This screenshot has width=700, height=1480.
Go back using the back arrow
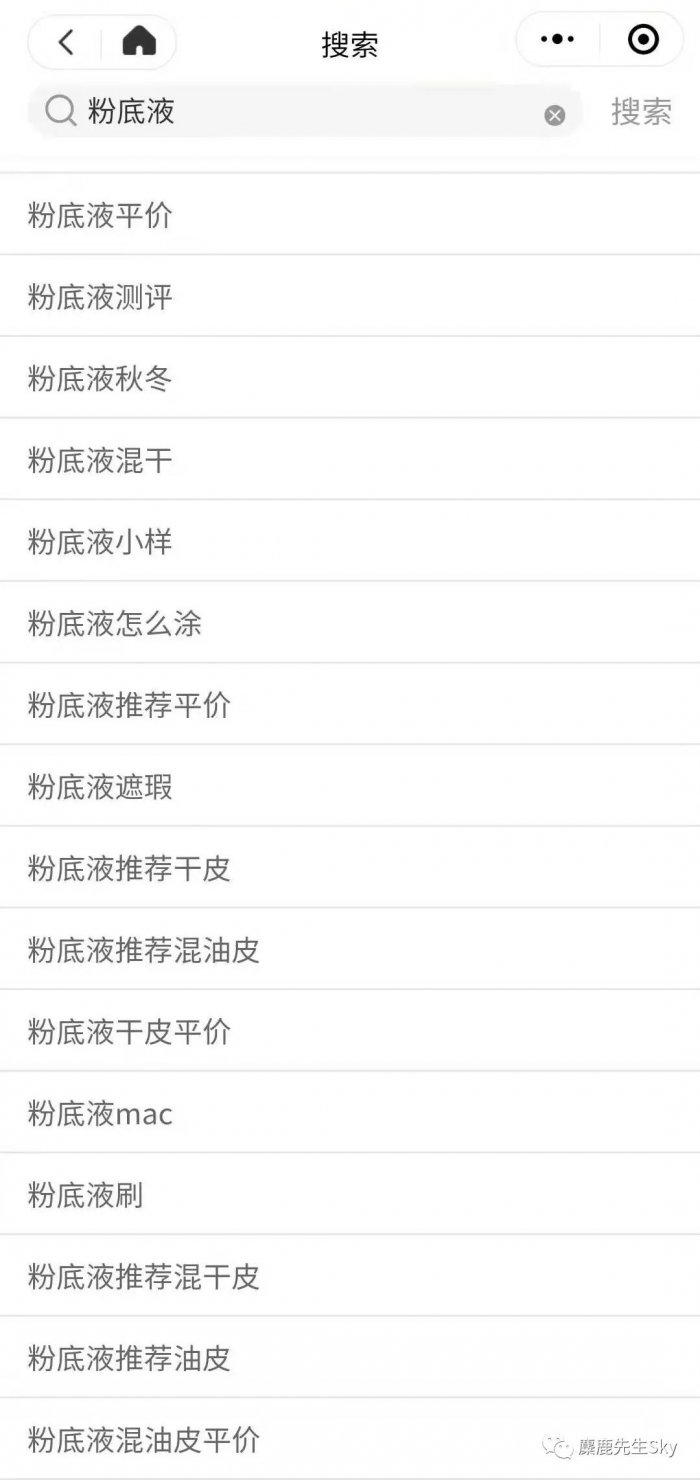[66, 42]
